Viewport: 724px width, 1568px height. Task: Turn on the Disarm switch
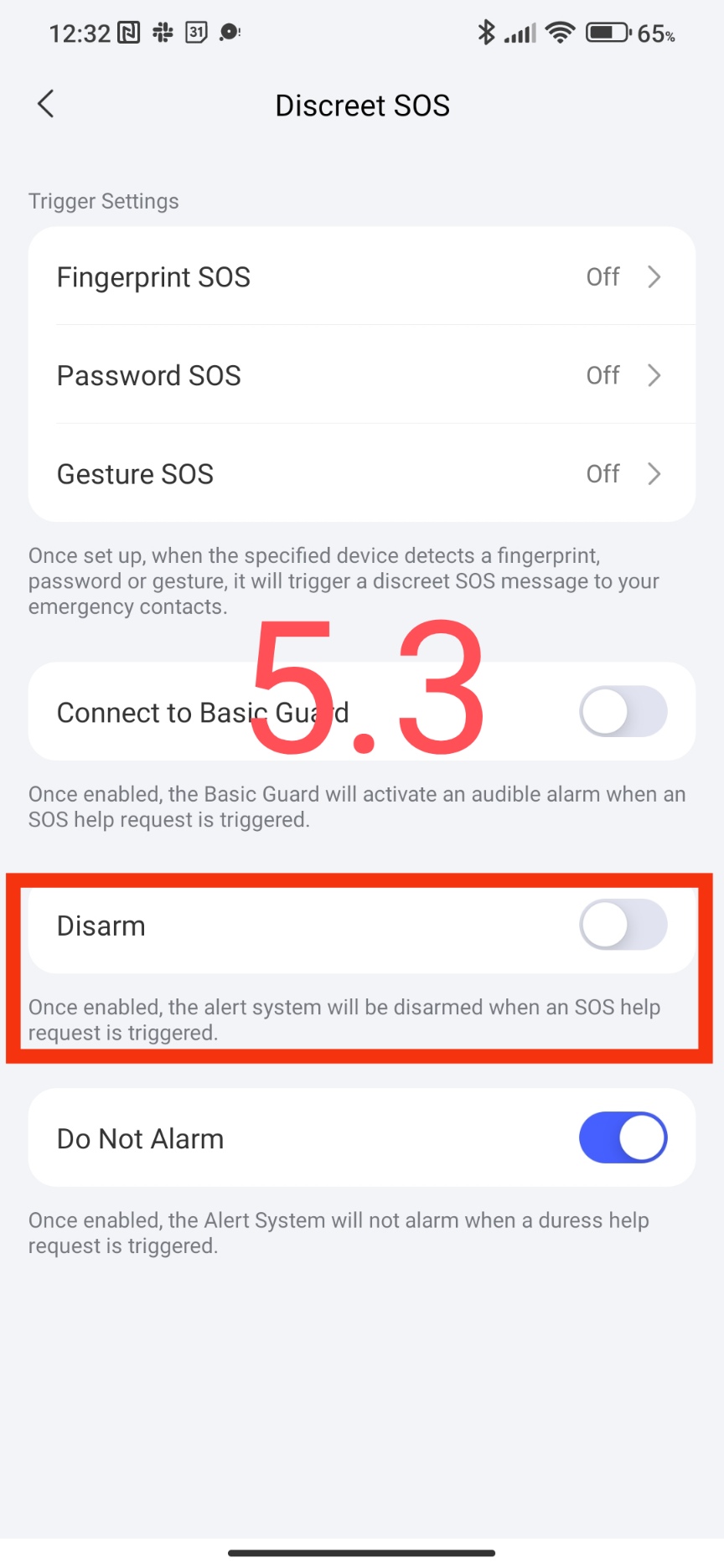[623, 925]
